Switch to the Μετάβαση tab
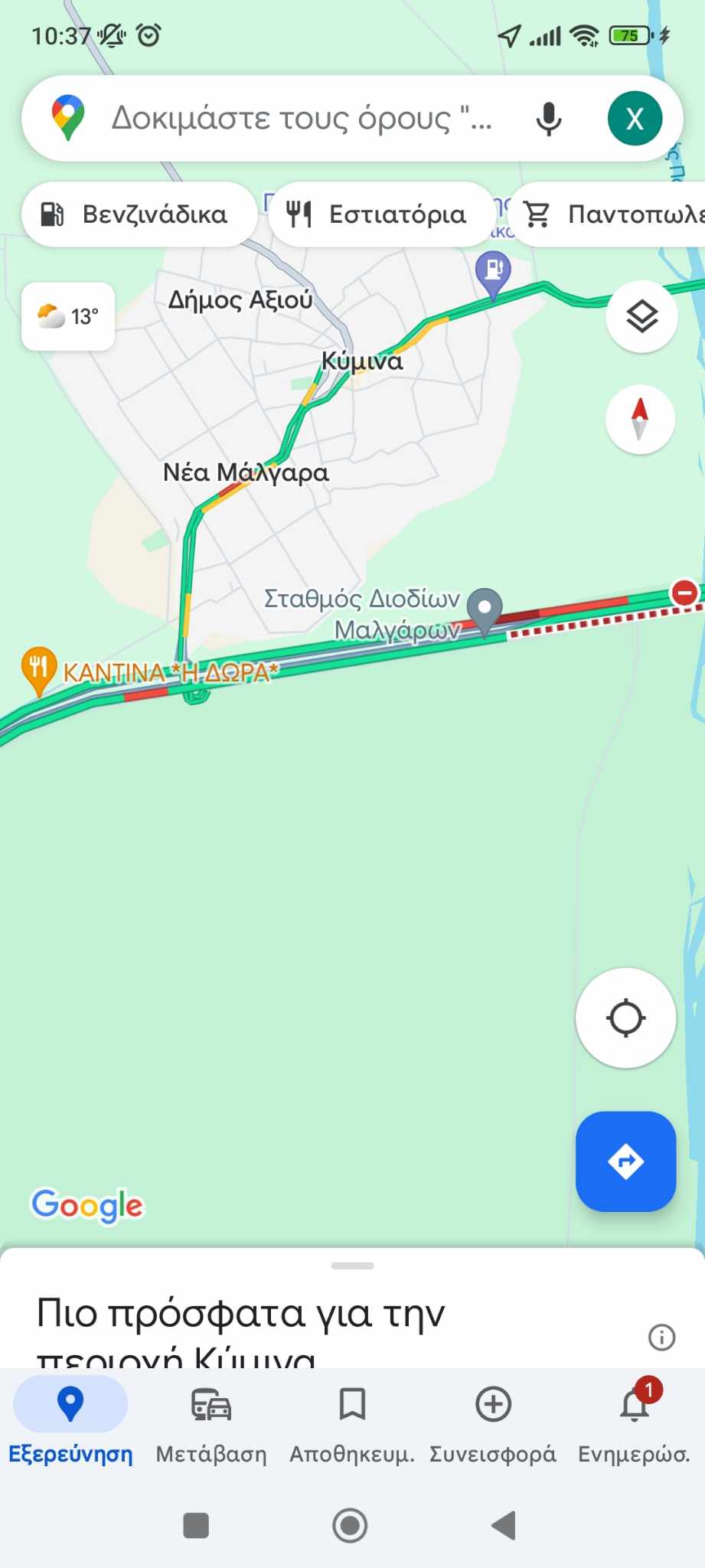Image resolution: width=705 pixels, height=1568 pixels. (211, 1422)
